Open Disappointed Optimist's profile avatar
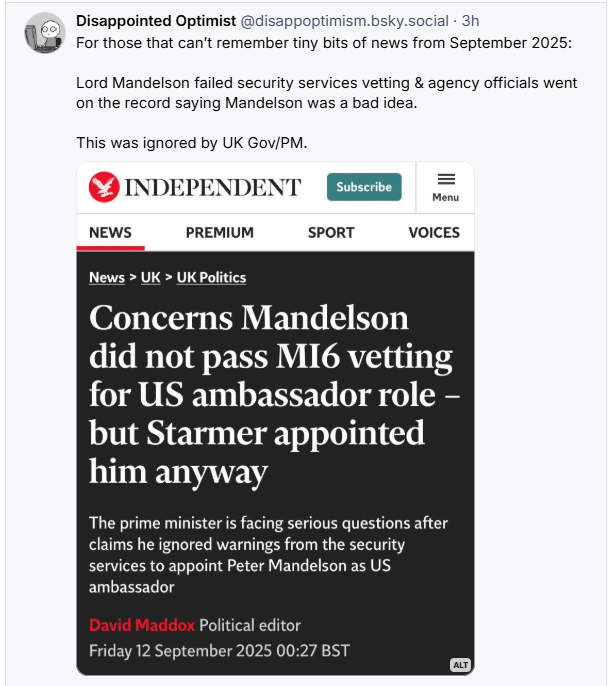Viewport: 615px width, 686px height. click(x=43, y=35)
